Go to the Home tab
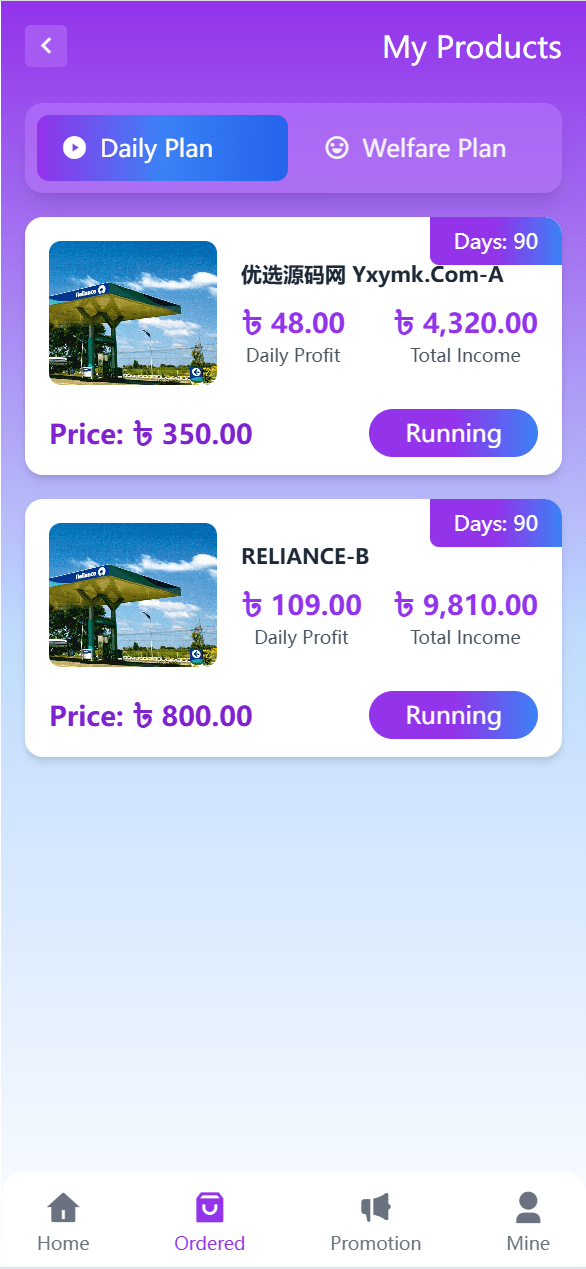586x1269 pixels. [x=63, y=1222]
